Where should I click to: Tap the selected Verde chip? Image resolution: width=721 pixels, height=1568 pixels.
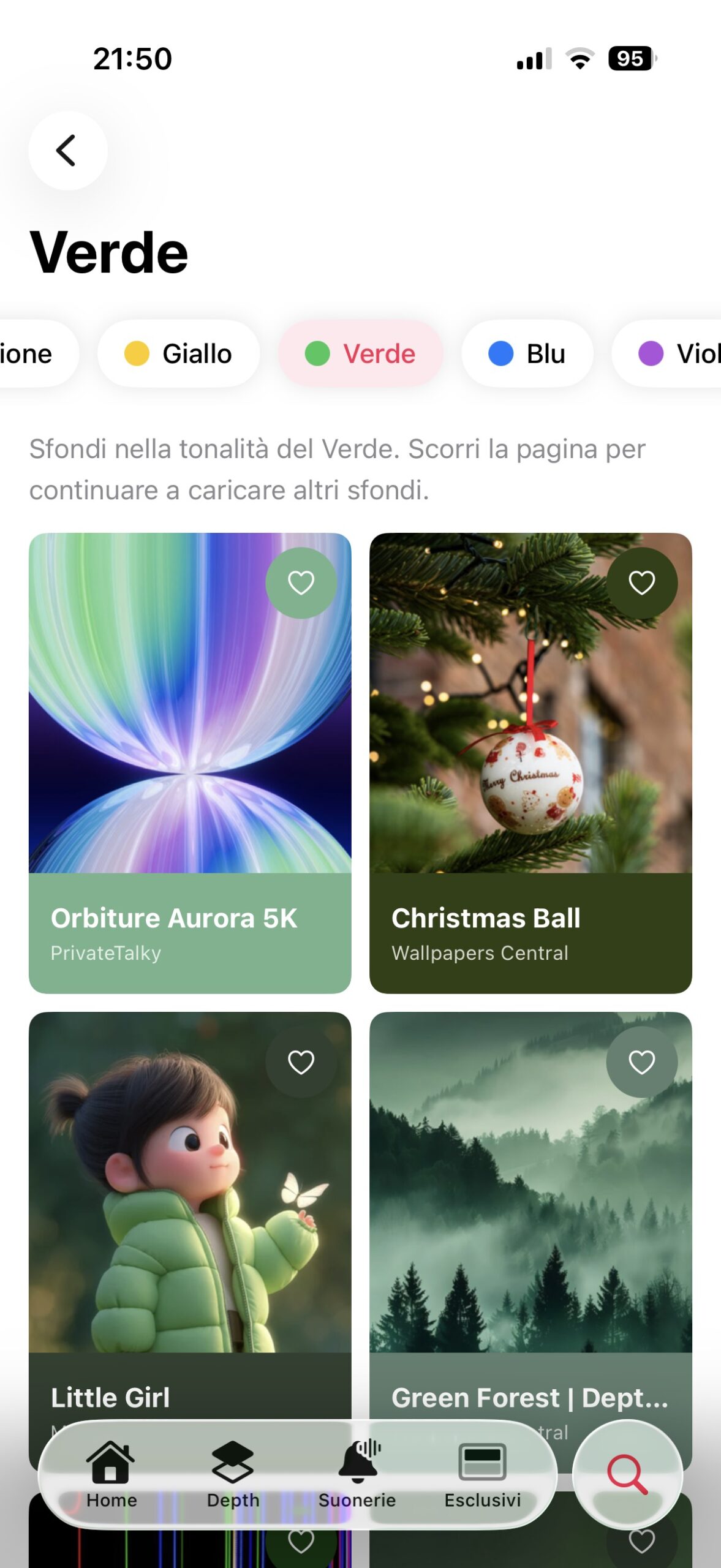[x=360, y=353]
